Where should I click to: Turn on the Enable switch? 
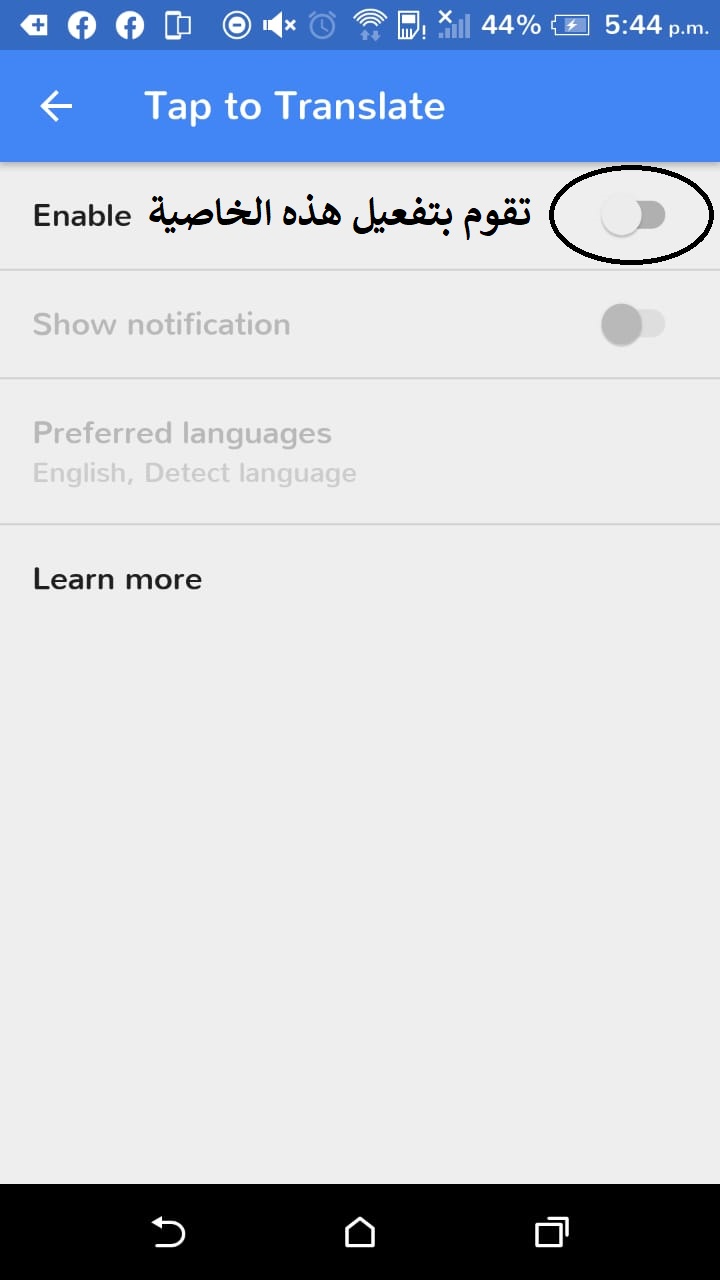coord(633,215)
